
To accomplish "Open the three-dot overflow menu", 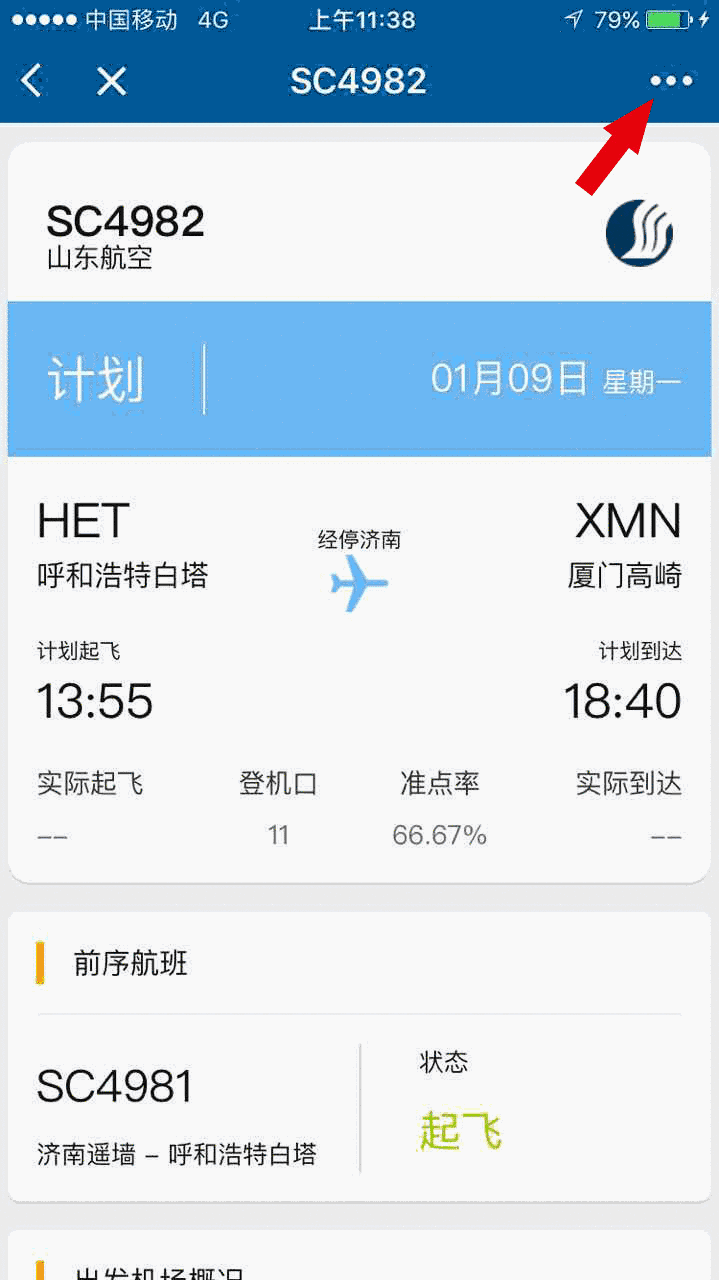I will pyautogui.click(x=671, y=81).
